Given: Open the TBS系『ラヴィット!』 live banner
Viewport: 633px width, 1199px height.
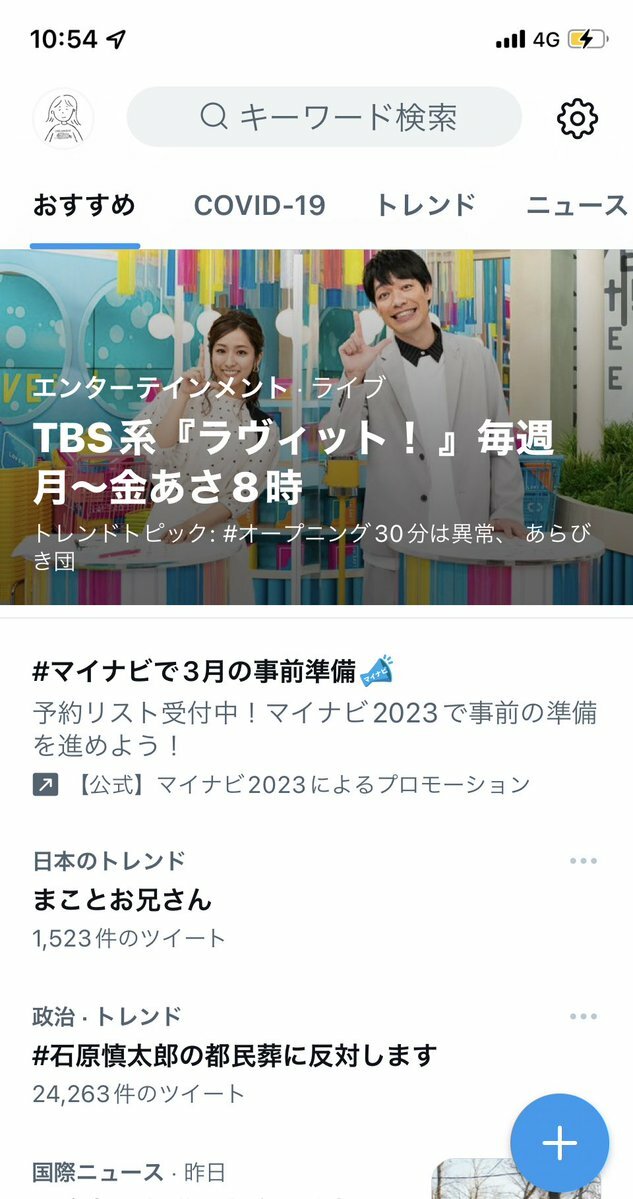Looking at the screenshot, I should coord(316,428).
